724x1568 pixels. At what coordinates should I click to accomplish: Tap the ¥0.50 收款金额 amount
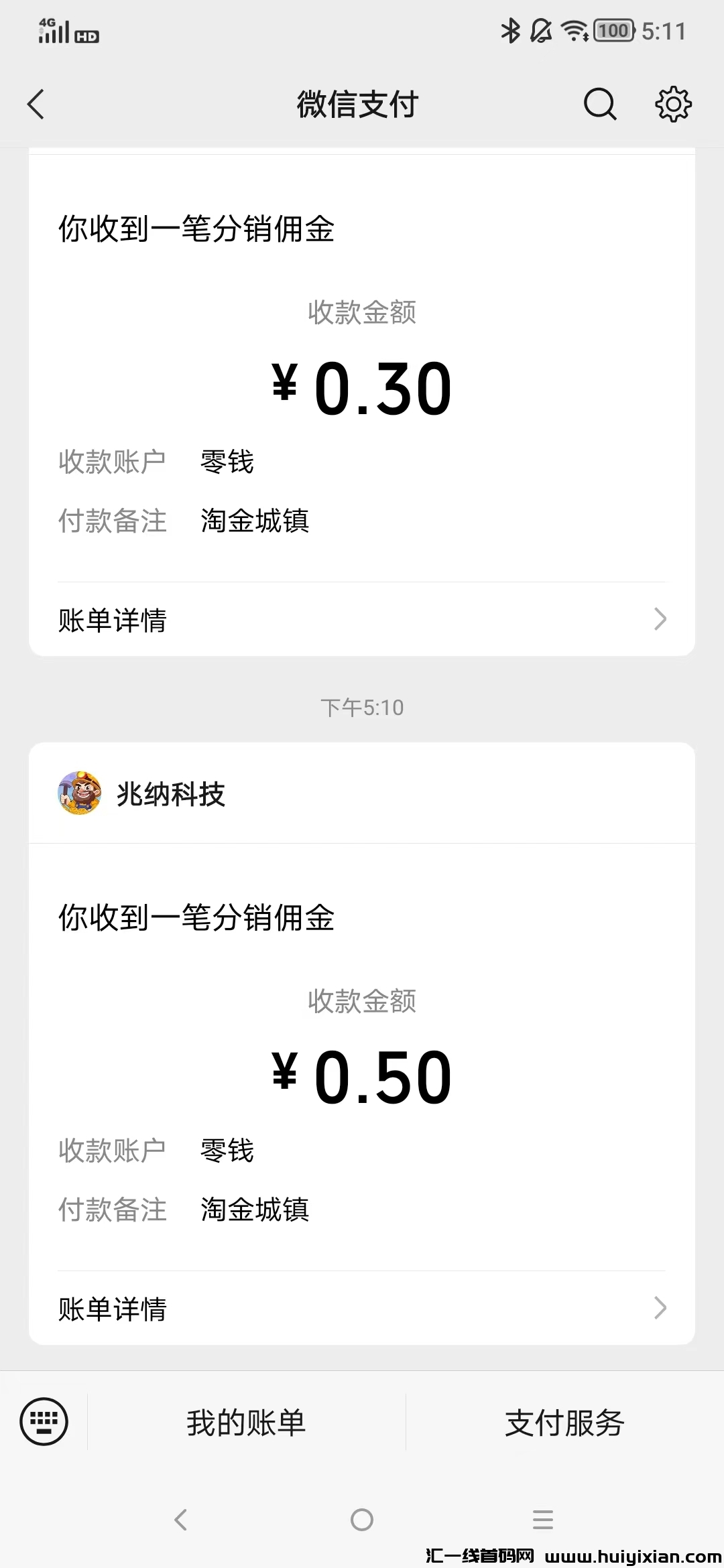coord(362,1073)
